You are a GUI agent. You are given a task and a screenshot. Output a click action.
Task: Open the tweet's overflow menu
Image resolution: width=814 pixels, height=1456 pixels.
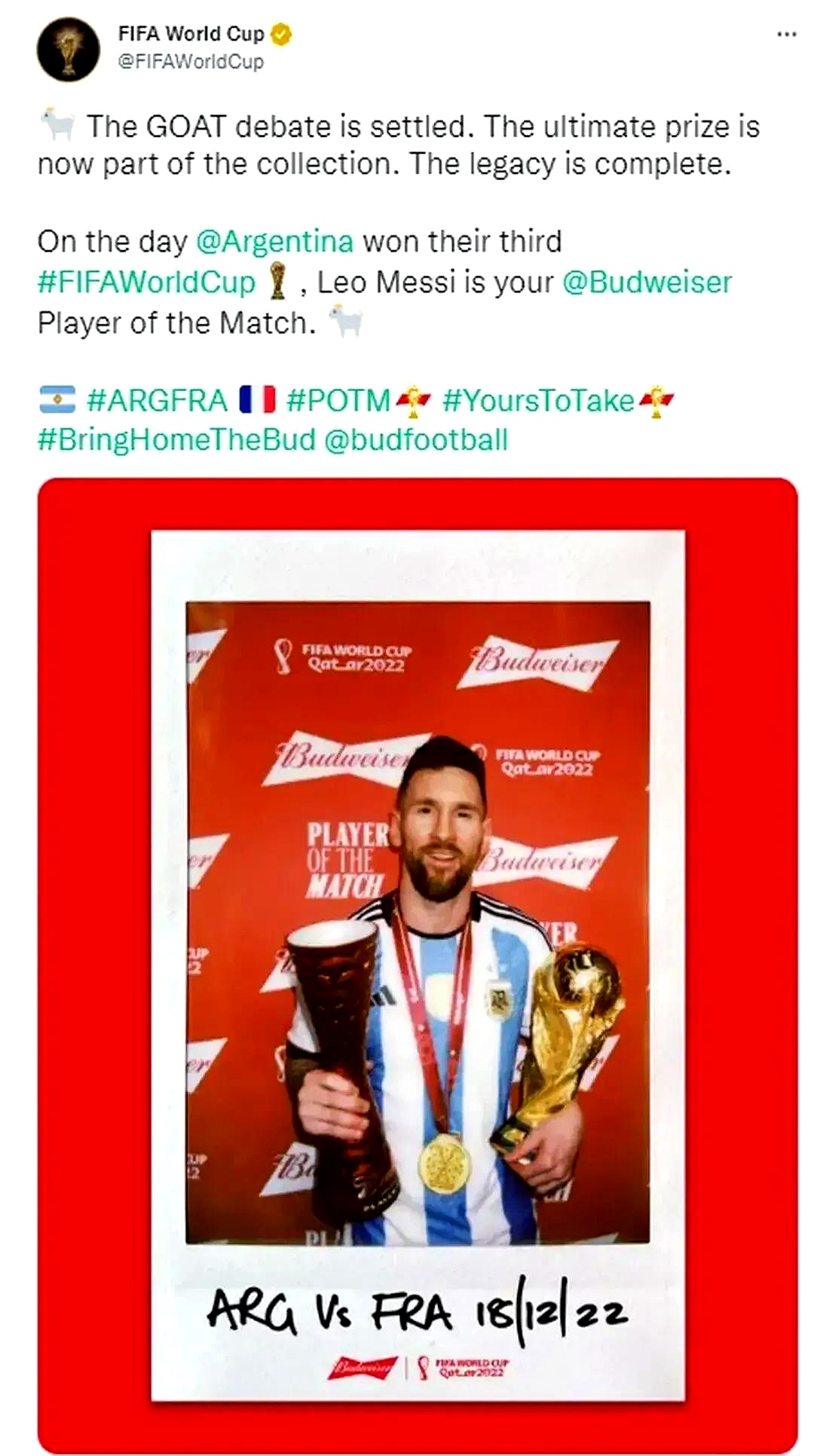pos(786,35)
